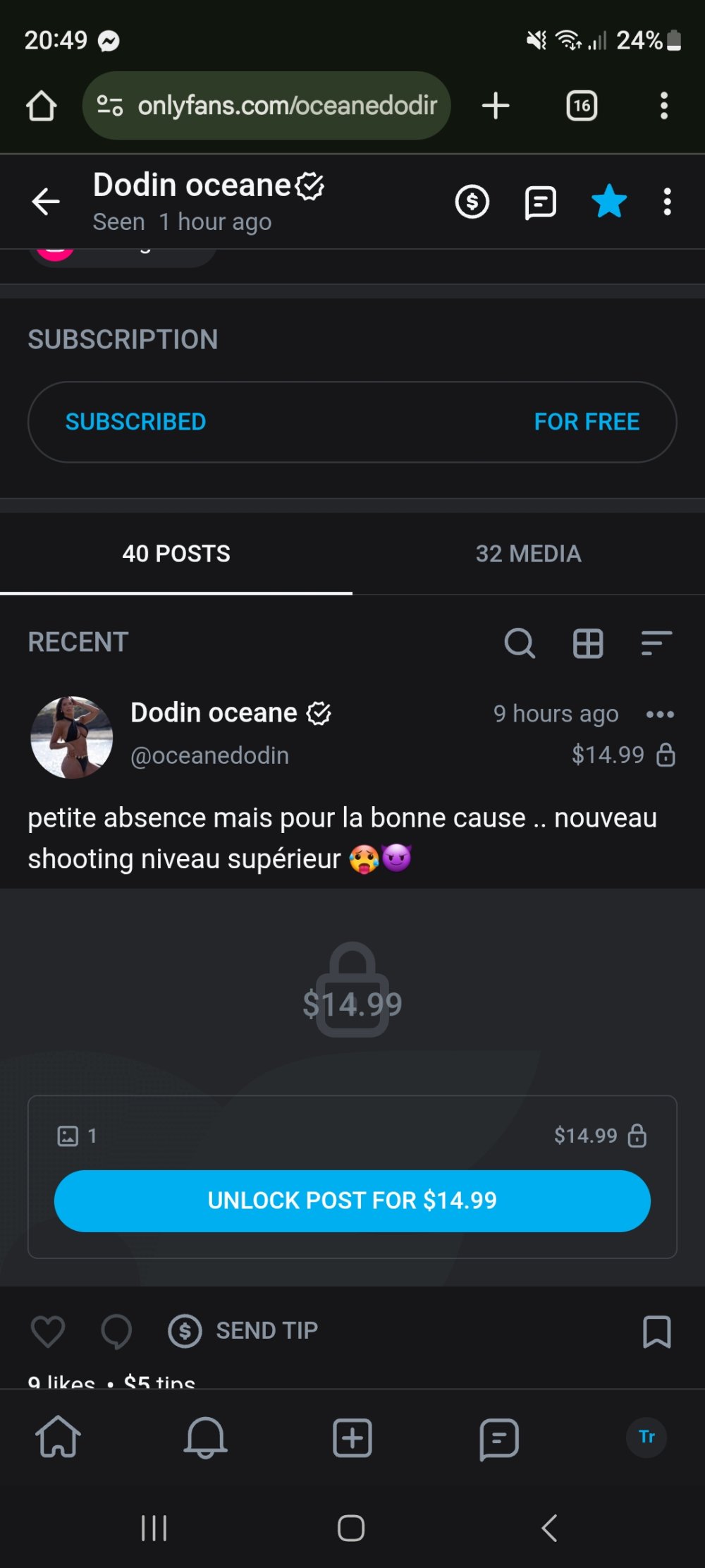Open the post sorting options icon
The width and height of the screenshot is (705, 1568).
click(x=656, y=643)
